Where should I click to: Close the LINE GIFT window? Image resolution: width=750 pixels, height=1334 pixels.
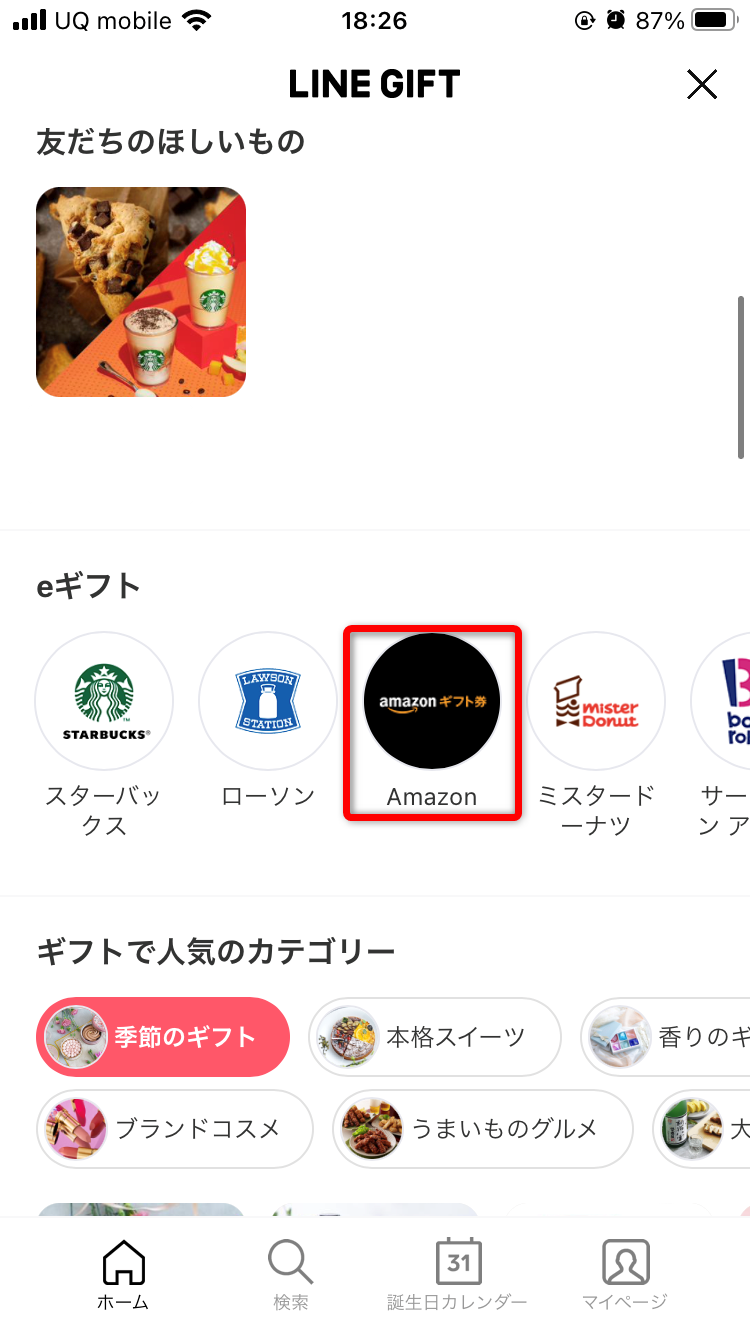tap(702, 85)
